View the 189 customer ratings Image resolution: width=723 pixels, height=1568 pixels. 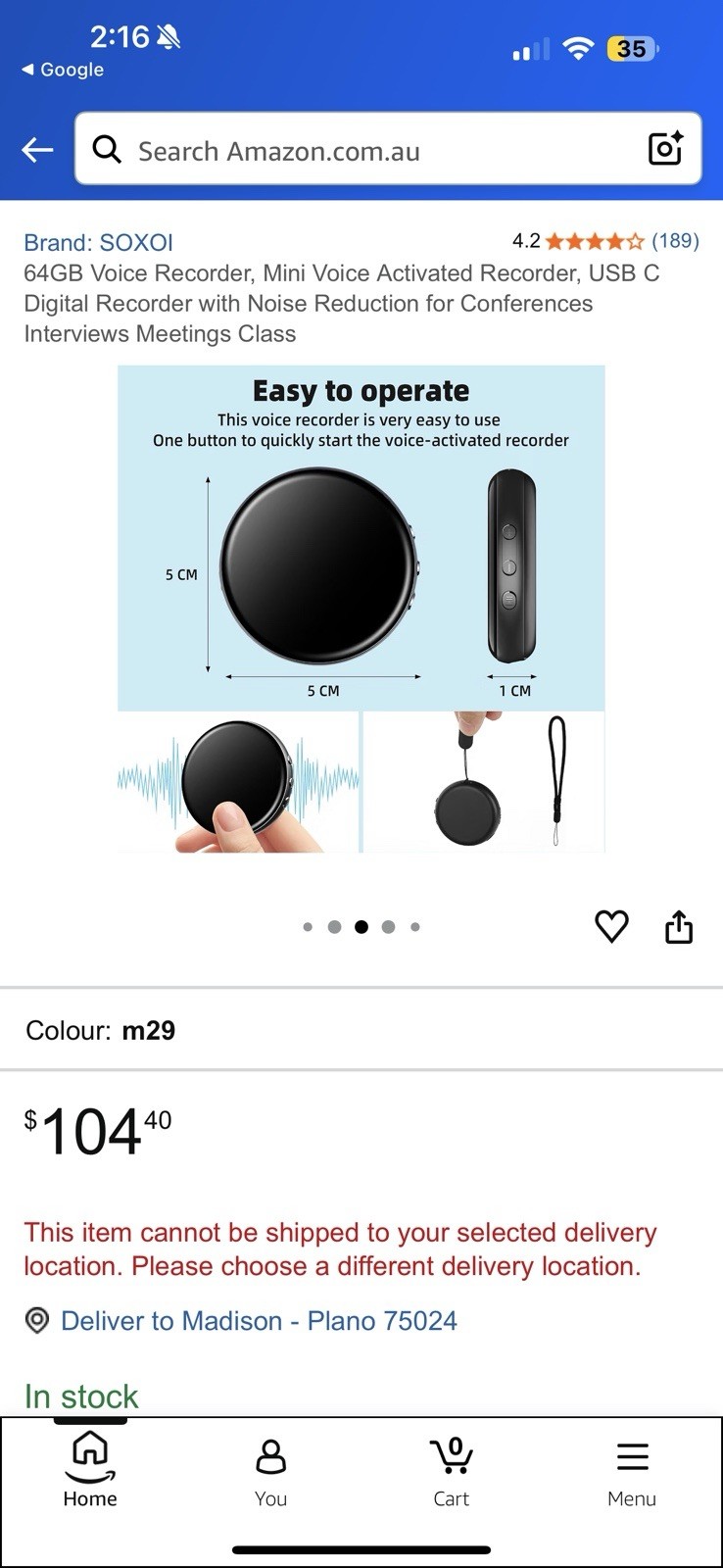coord(675,240)
